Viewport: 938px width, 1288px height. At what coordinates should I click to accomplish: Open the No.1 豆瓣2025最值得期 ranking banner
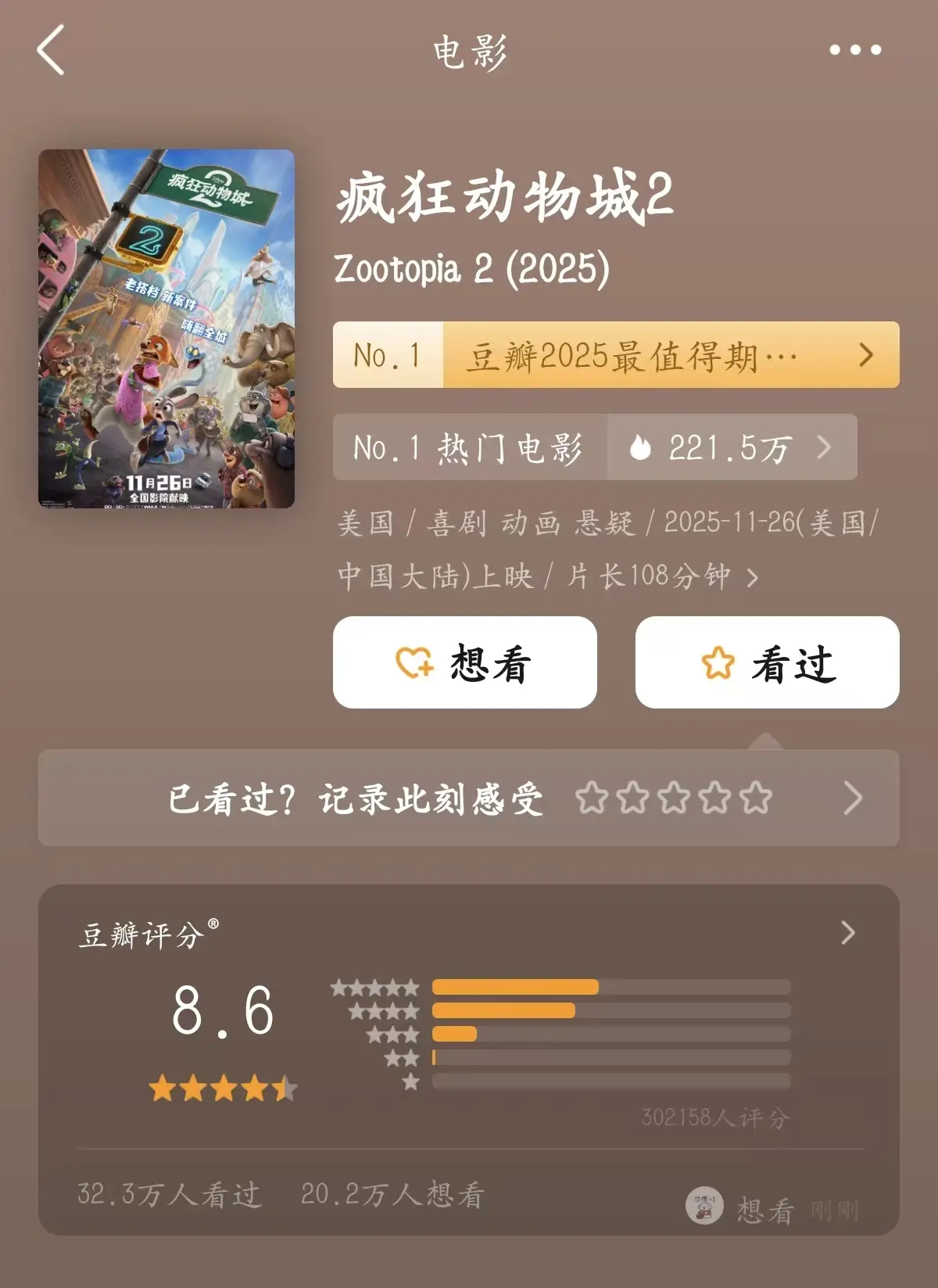click(616, 355)
